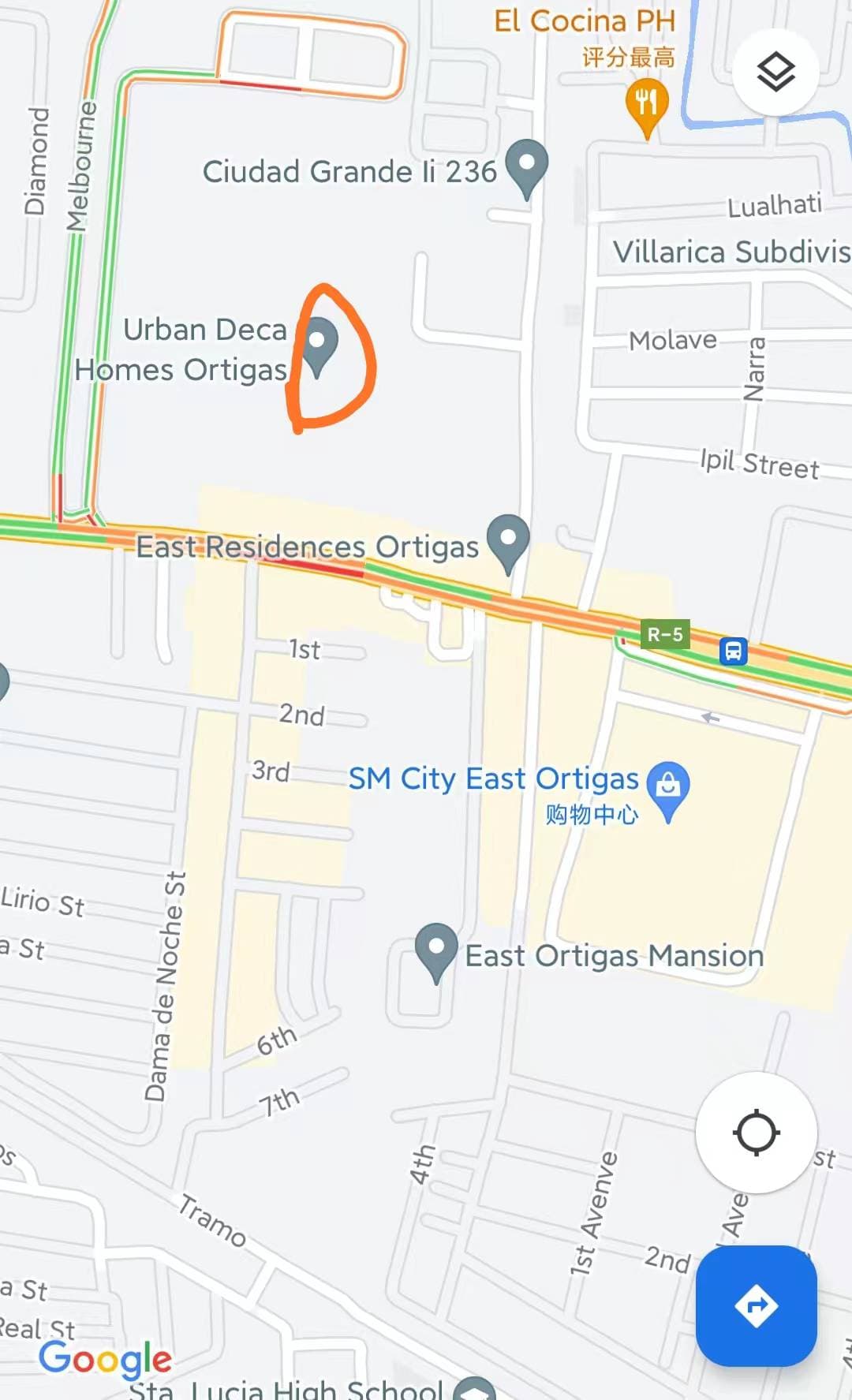
Task: Open El Cocina PH restaurant marker
Action: click(x=647, y=103)
